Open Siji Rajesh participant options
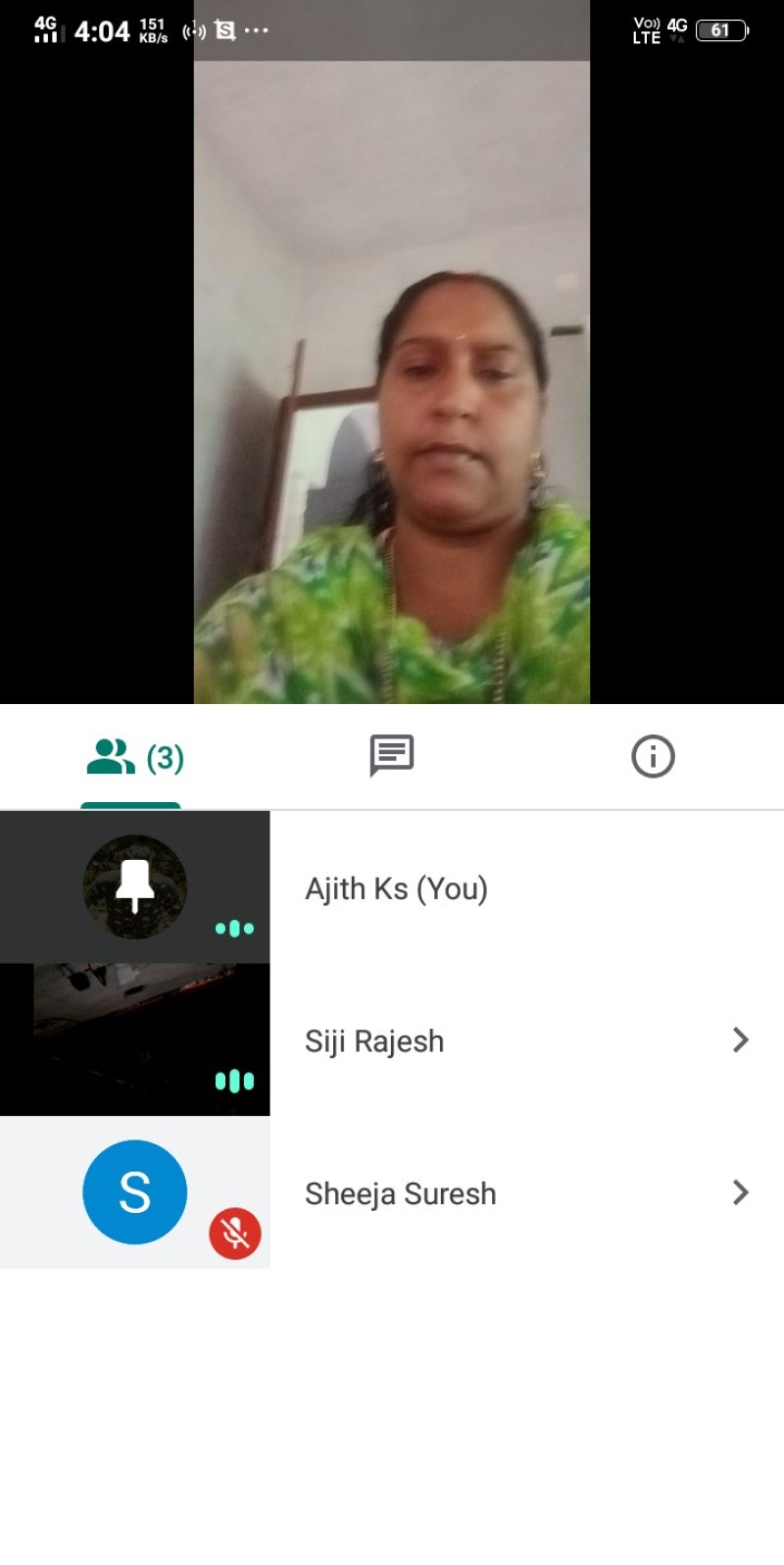Screen dimensions: 784x1565 pos(740,1040)
